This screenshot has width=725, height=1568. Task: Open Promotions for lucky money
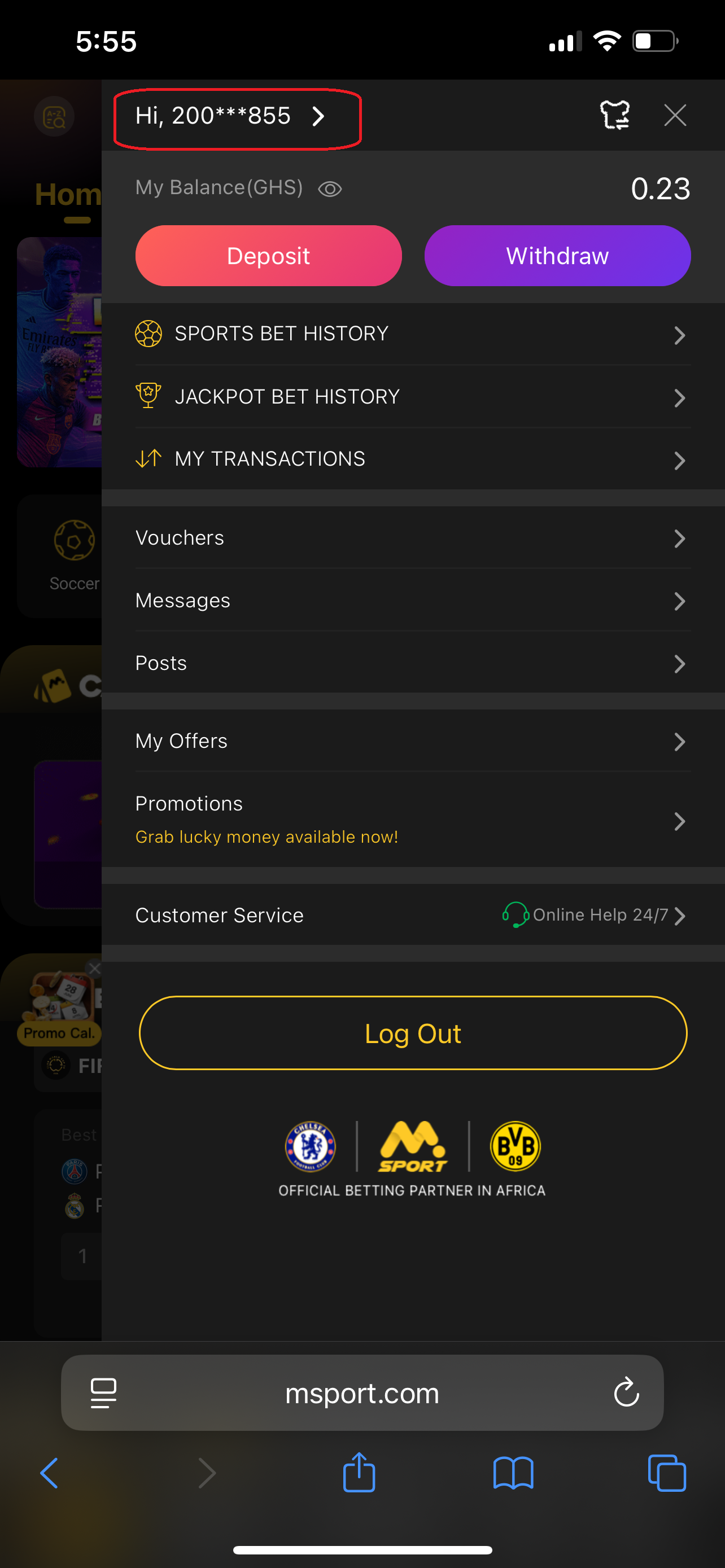pos(412,820)
